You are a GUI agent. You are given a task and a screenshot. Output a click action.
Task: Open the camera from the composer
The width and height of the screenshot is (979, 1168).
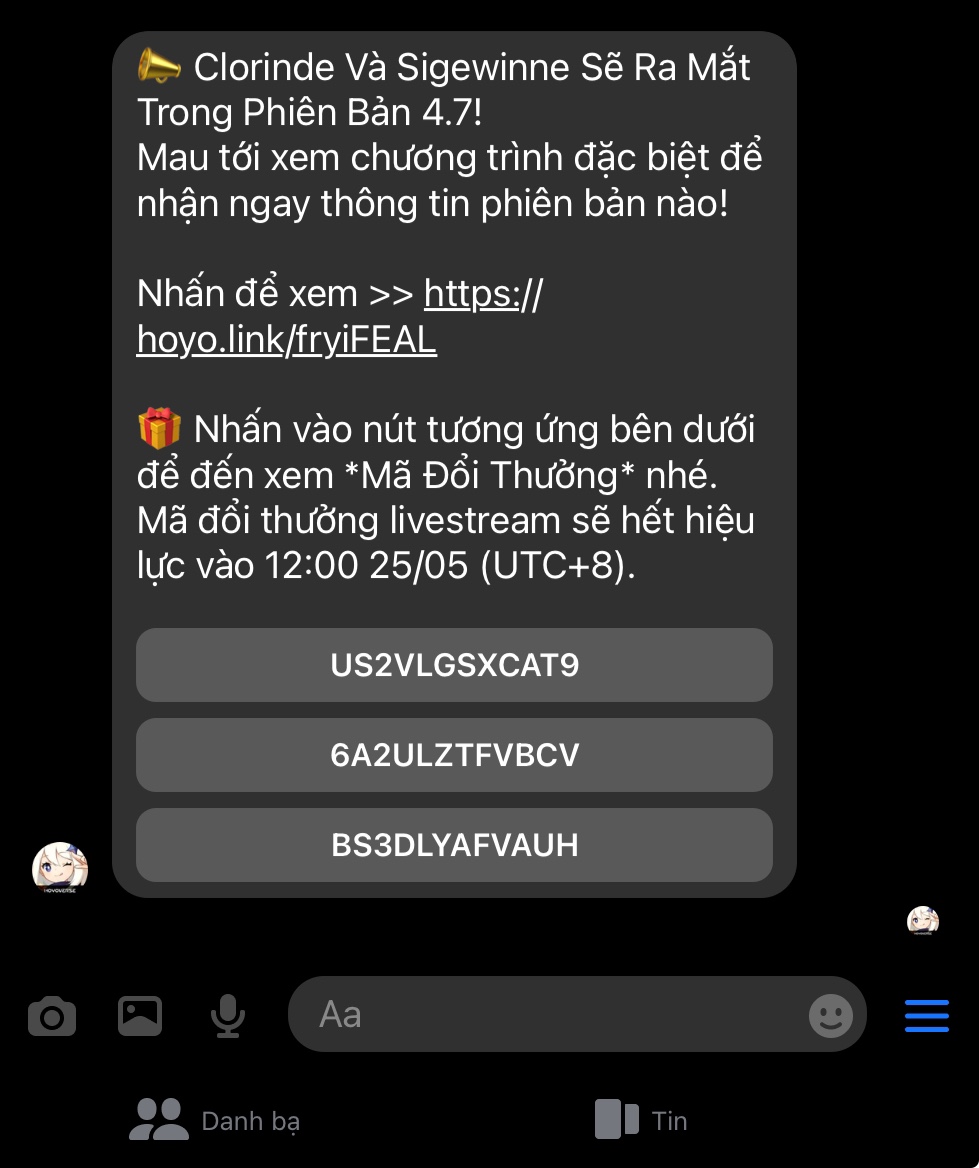[x=52, y=1016]
